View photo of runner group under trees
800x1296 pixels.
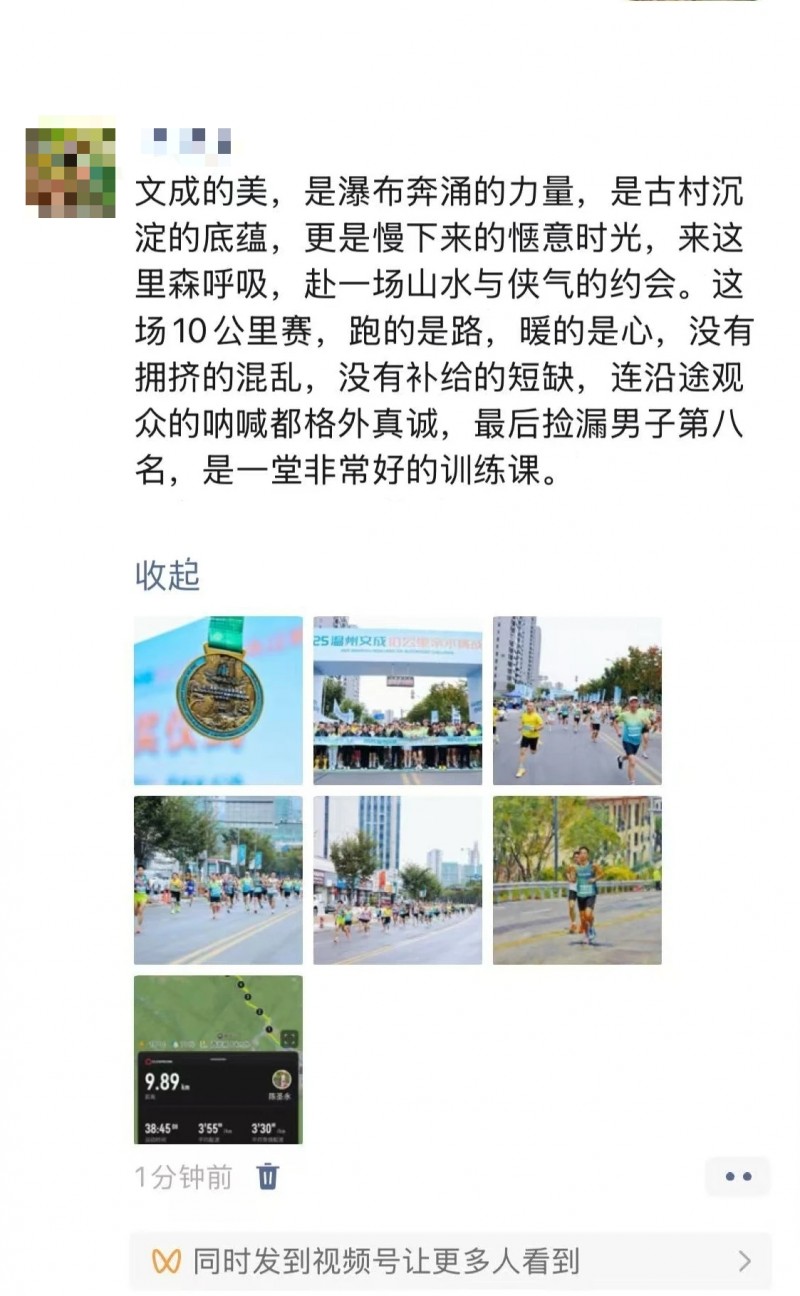pos(218,880)
